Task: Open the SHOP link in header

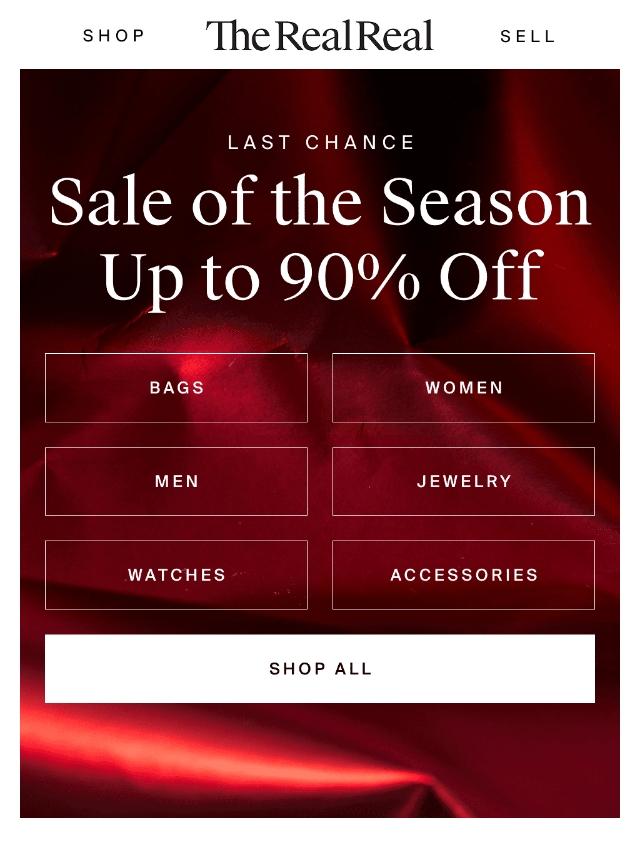Action: tap(114, 36)
